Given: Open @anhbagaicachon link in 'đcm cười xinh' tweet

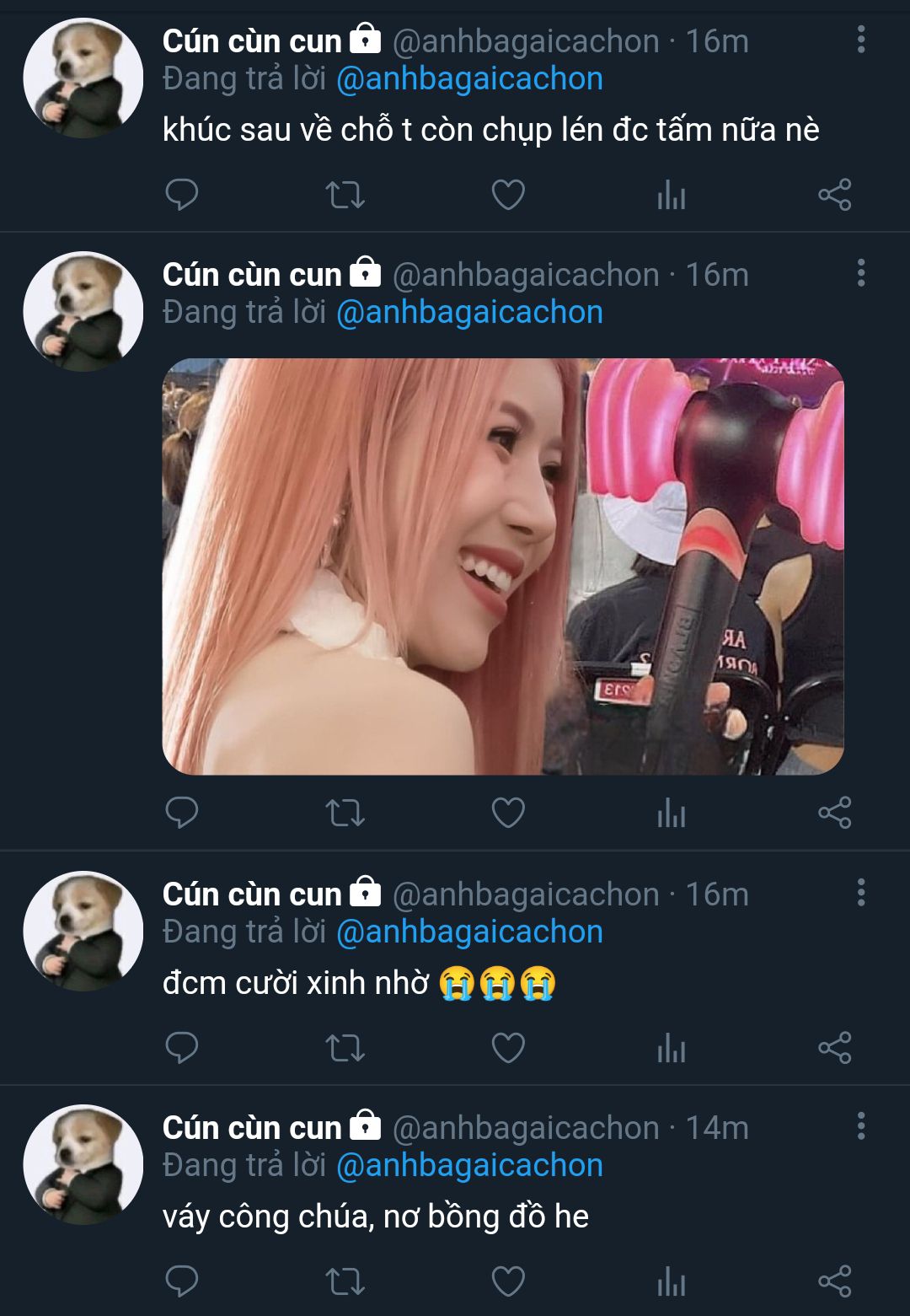Looking at the screenshot, I should (469, 932).
